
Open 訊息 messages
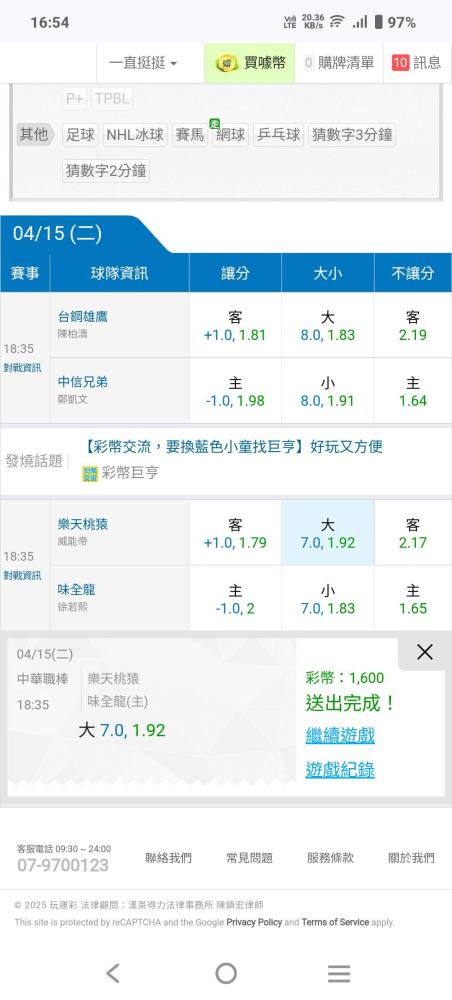pyautogui.click(x=417, y=62)
